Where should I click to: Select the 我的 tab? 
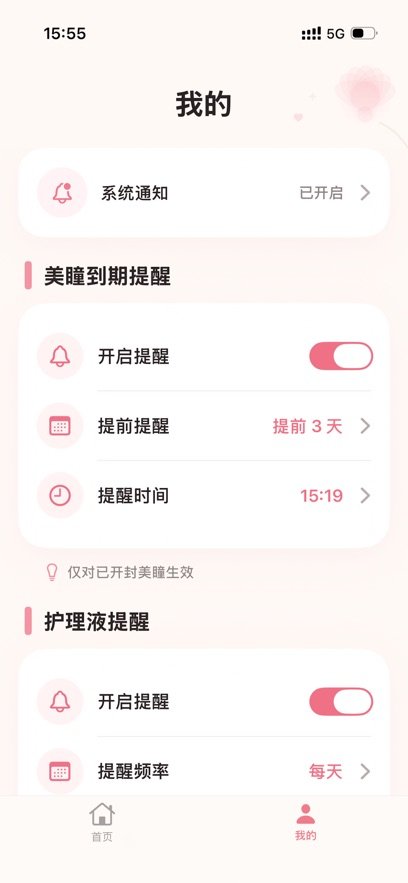click(306, 822)
